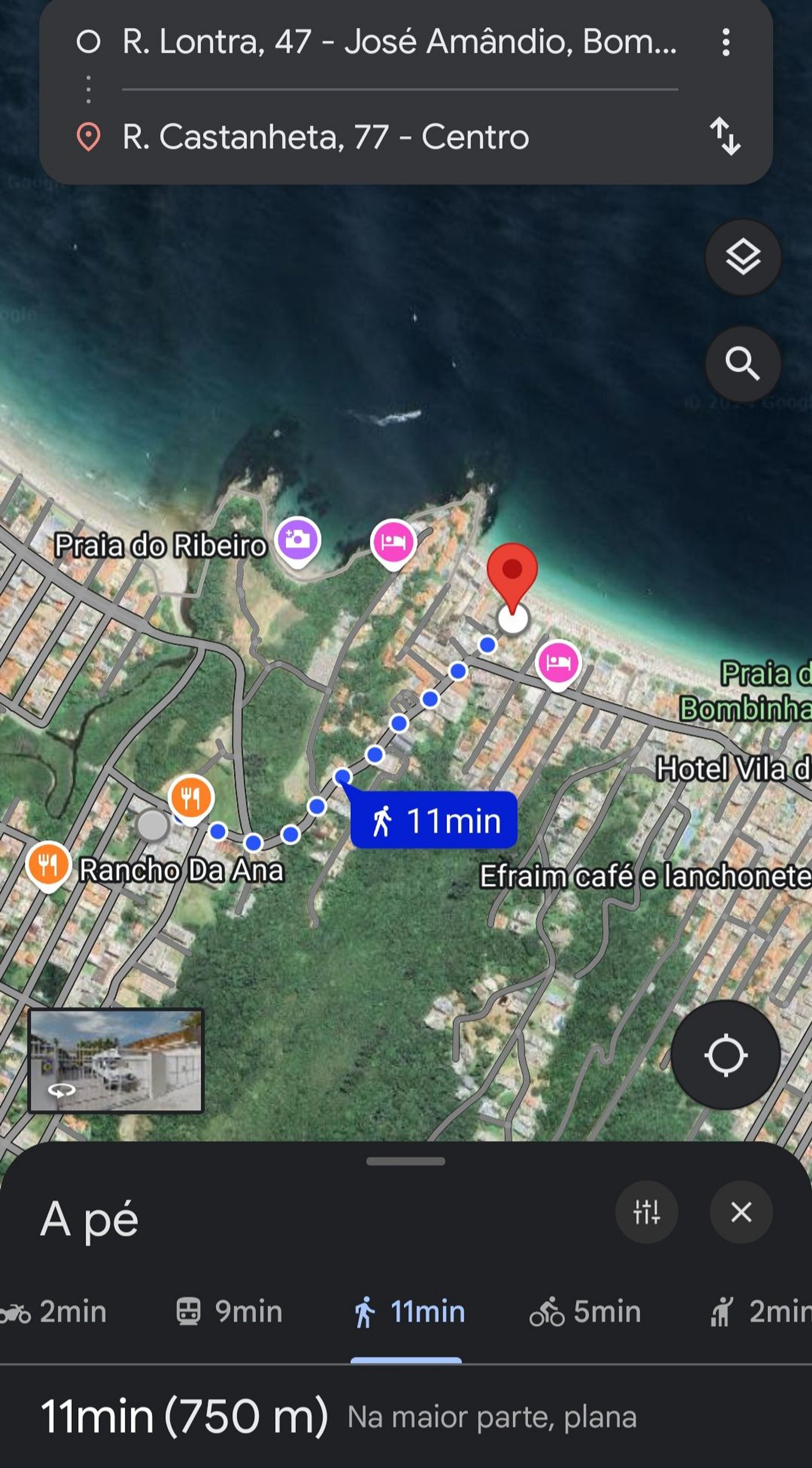Open the Rancho Da Ana restaurant marker
Screen dimensions: 812x1468
click(x=48, y=864)
